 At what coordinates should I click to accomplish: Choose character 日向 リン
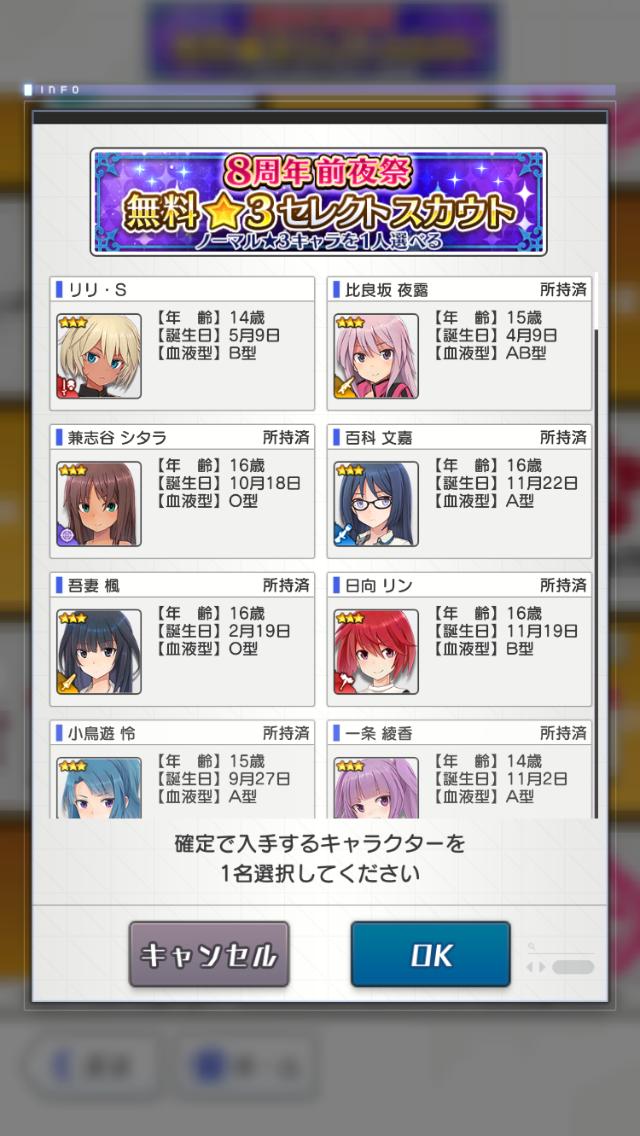[x=459, y=639]
